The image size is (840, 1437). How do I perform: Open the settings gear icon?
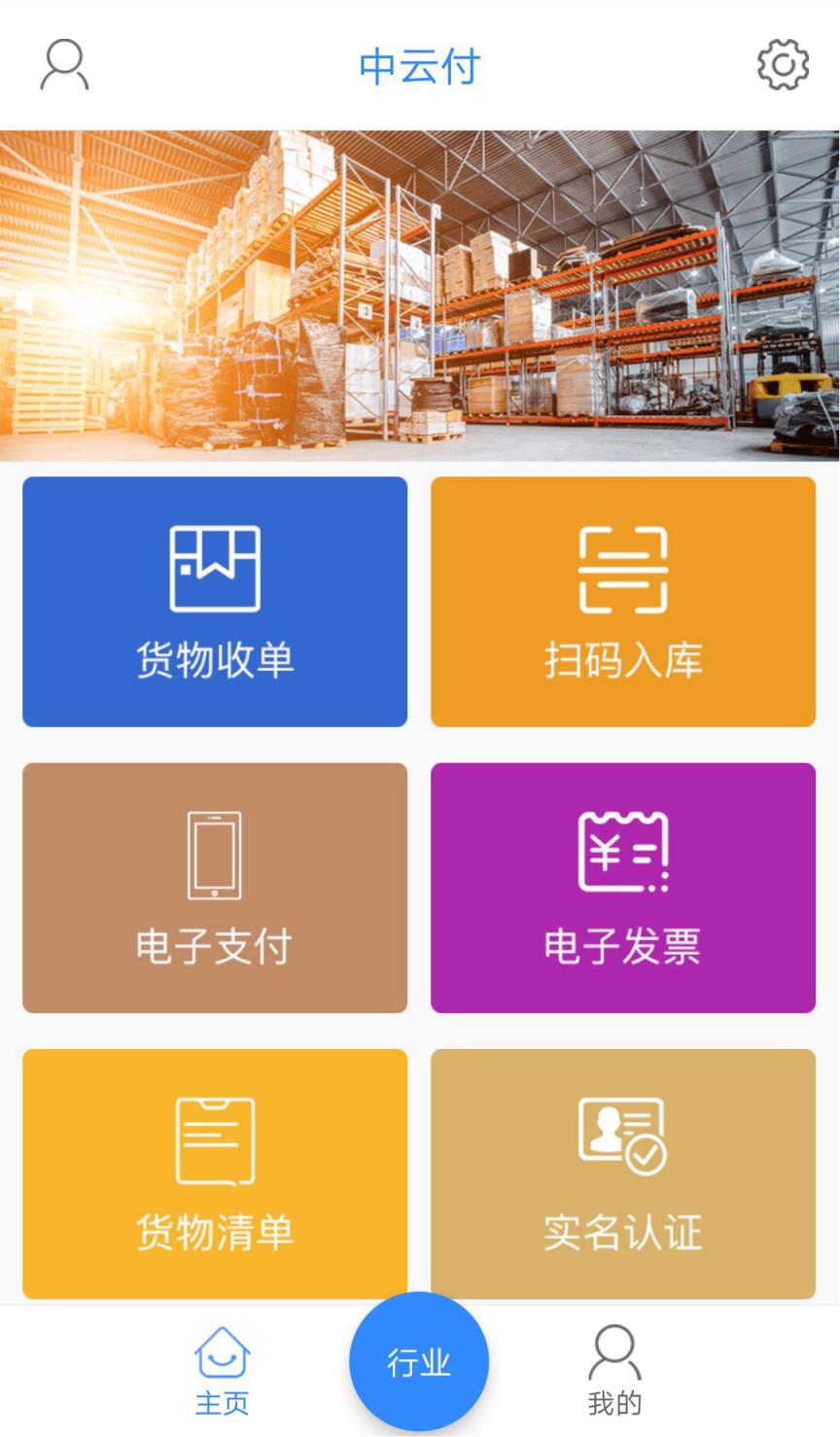pyautogui.click(x=782, y=64)
